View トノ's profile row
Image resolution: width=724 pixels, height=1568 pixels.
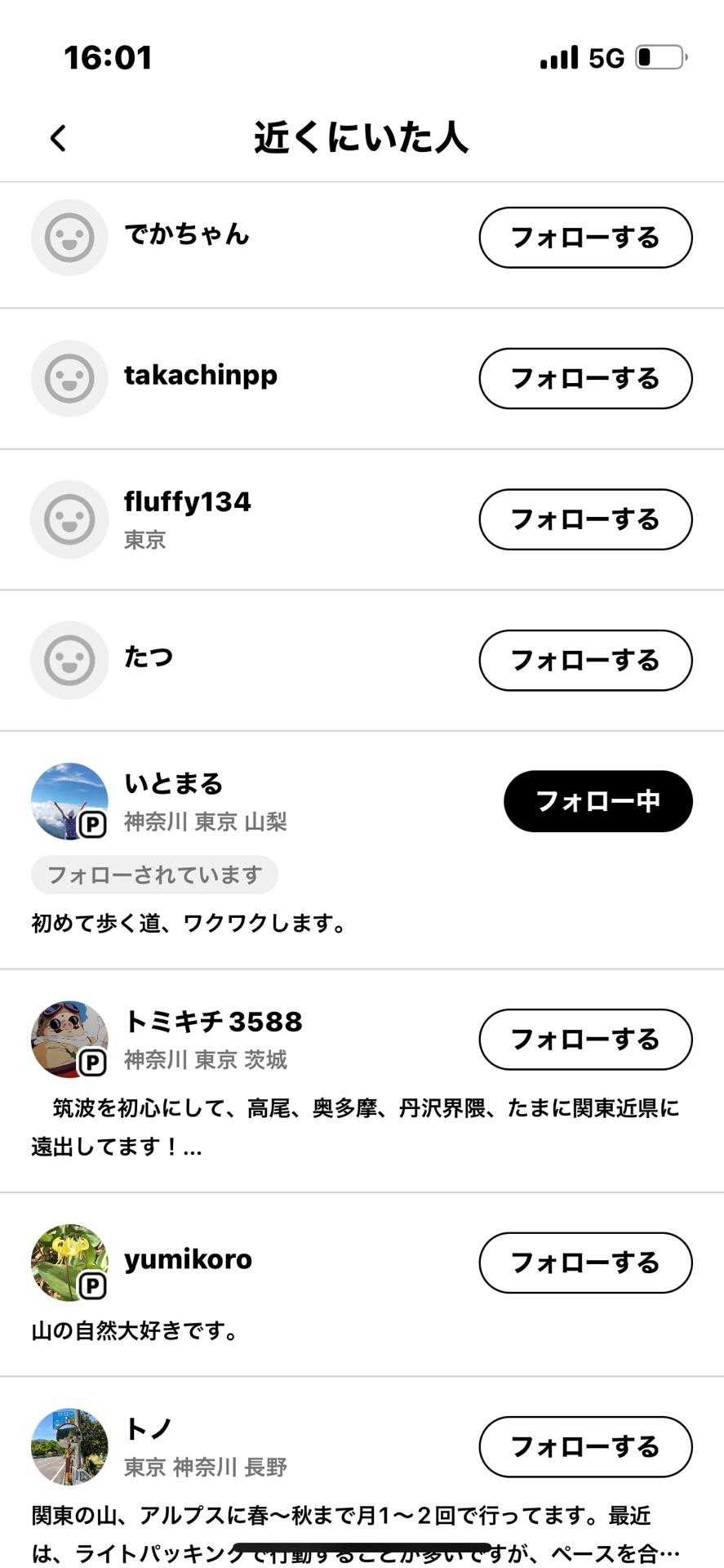[149, 1429]
